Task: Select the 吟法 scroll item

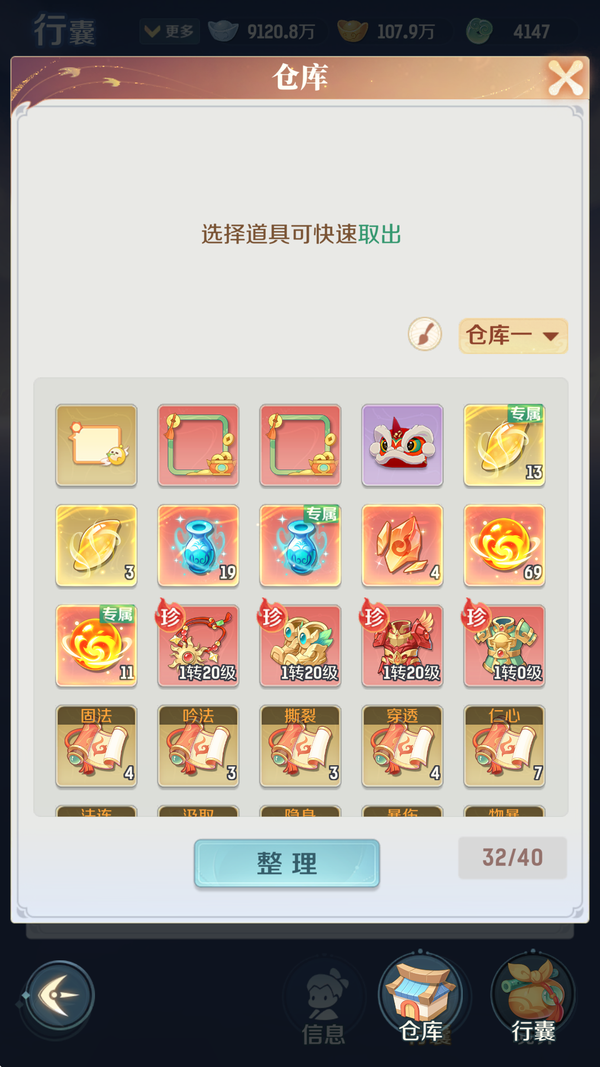Action: (x=198, y=746)
